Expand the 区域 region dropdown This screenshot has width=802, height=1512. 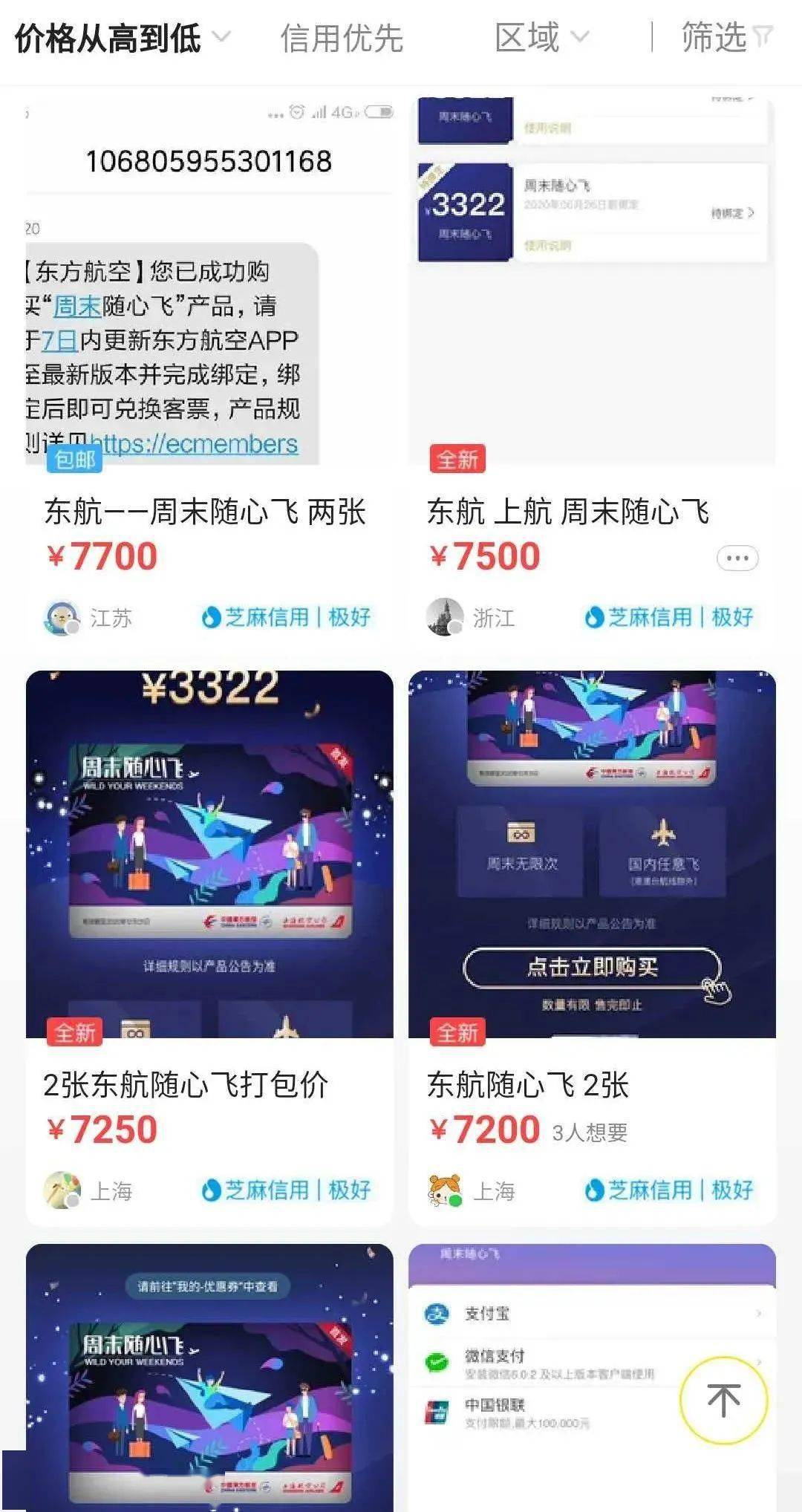click(x=541, y=39)
